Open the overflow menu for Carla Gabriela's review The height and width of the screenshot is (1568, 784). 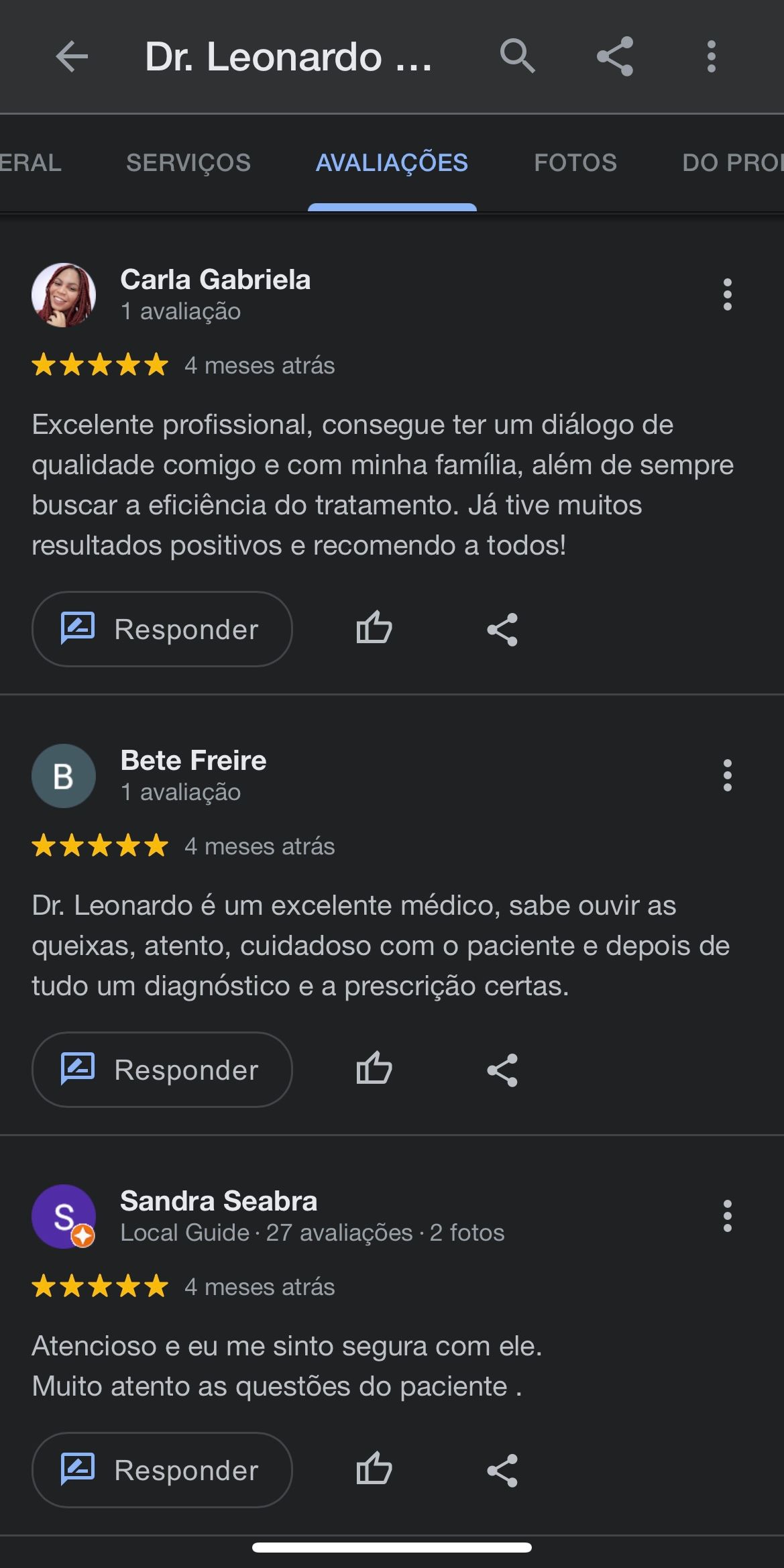(727, 294)
